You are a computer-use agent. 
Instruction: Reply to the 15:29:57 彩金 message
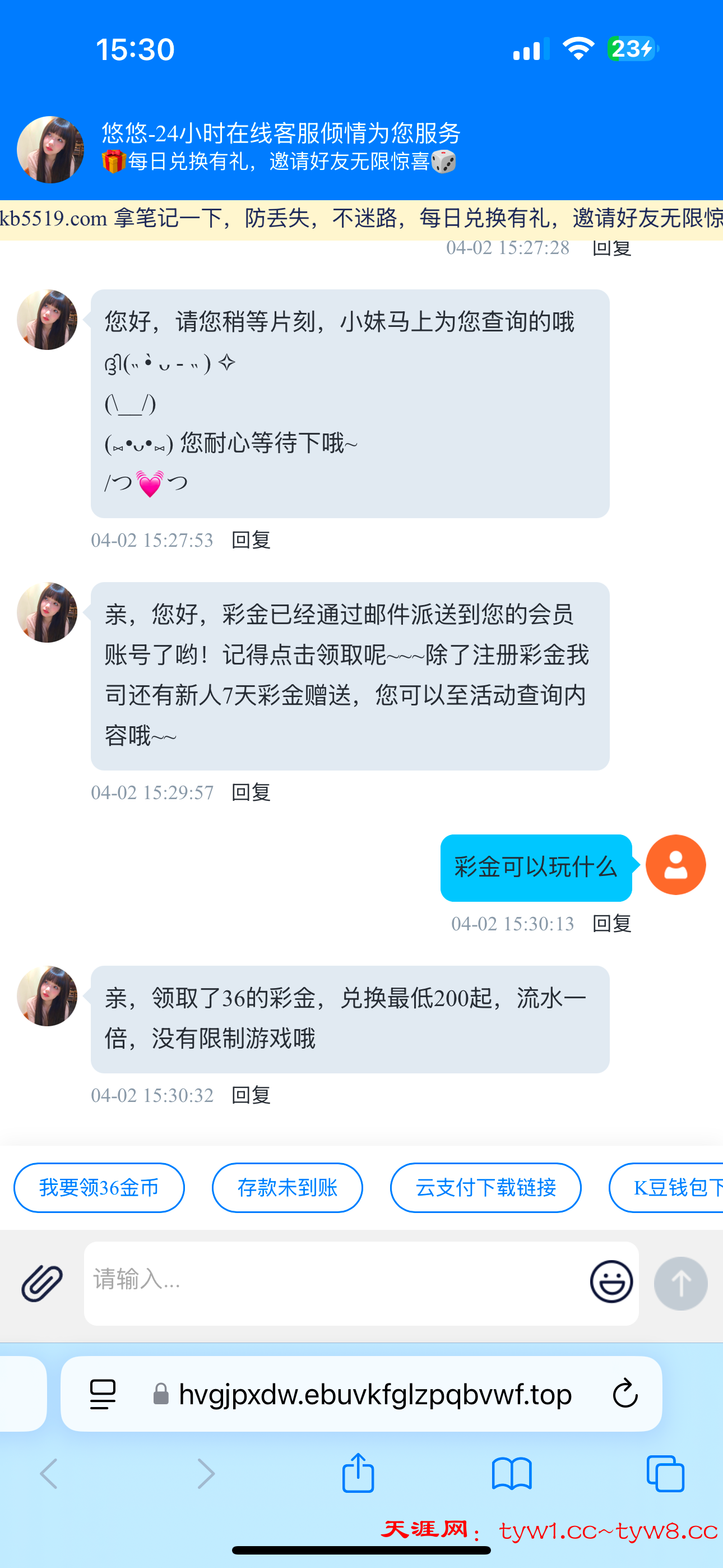251,792
